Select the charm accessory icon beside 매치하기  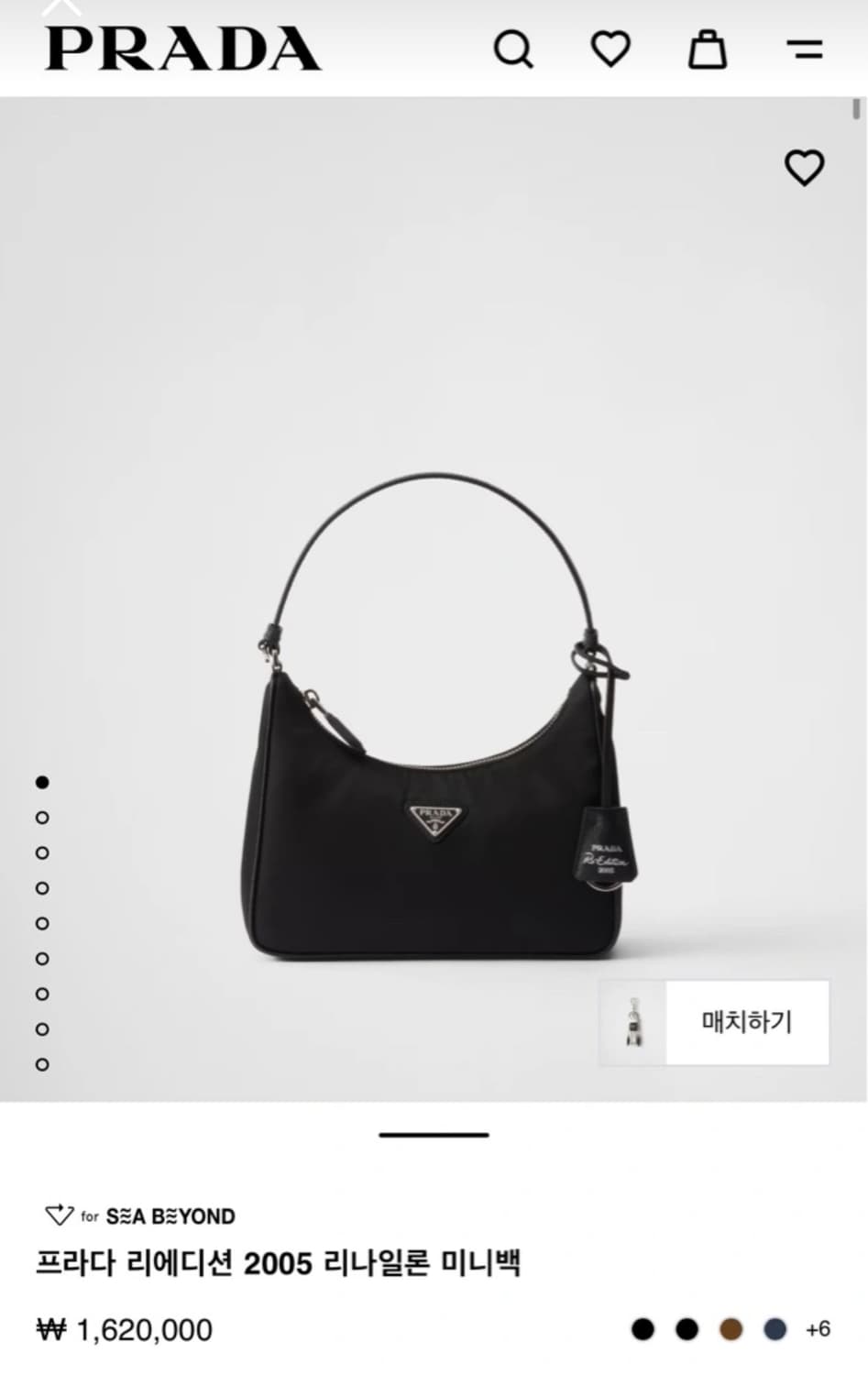tap(634, 1023)
